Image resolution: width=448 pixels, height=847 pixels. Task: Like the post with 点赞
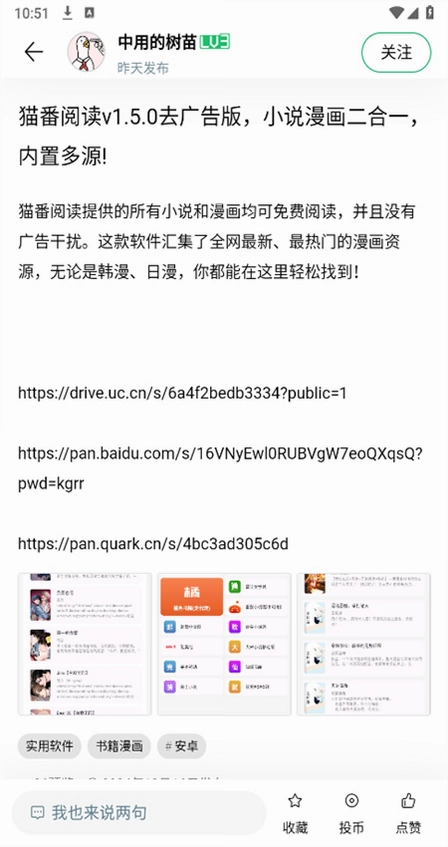click(x=408, y=813)
